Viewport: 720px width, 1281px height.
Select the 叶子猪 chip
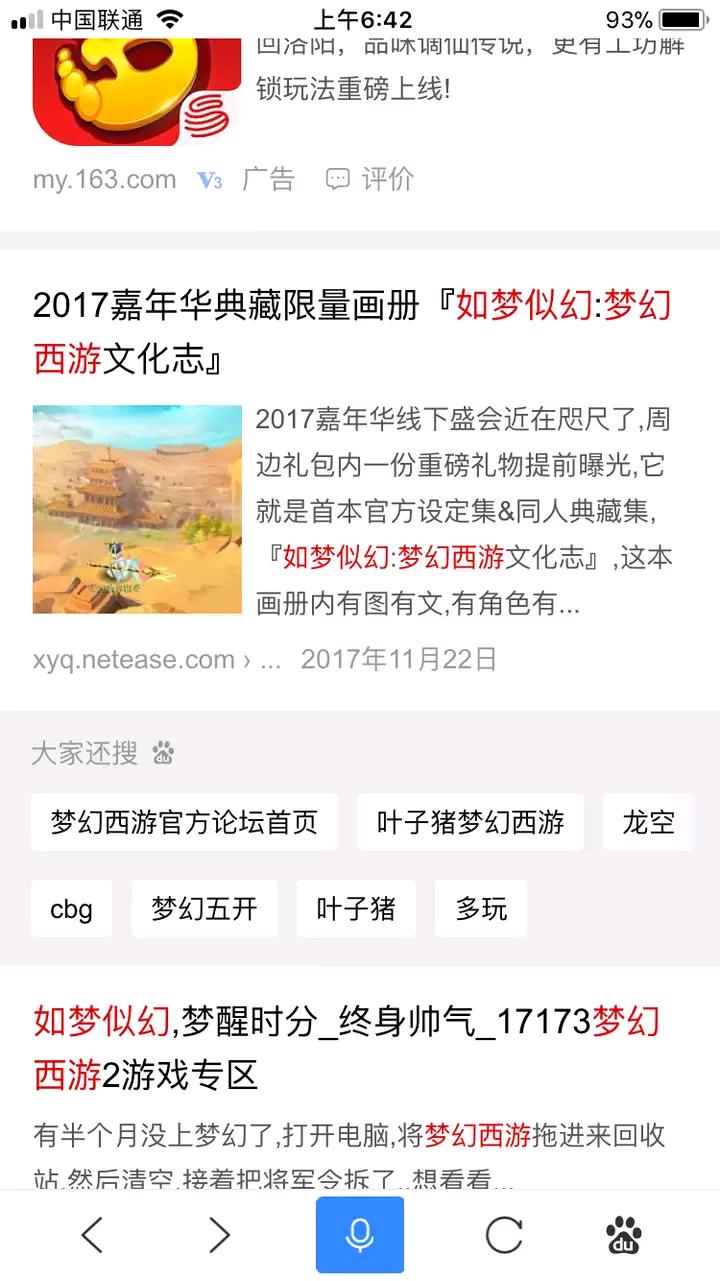[x=356, y=909]
